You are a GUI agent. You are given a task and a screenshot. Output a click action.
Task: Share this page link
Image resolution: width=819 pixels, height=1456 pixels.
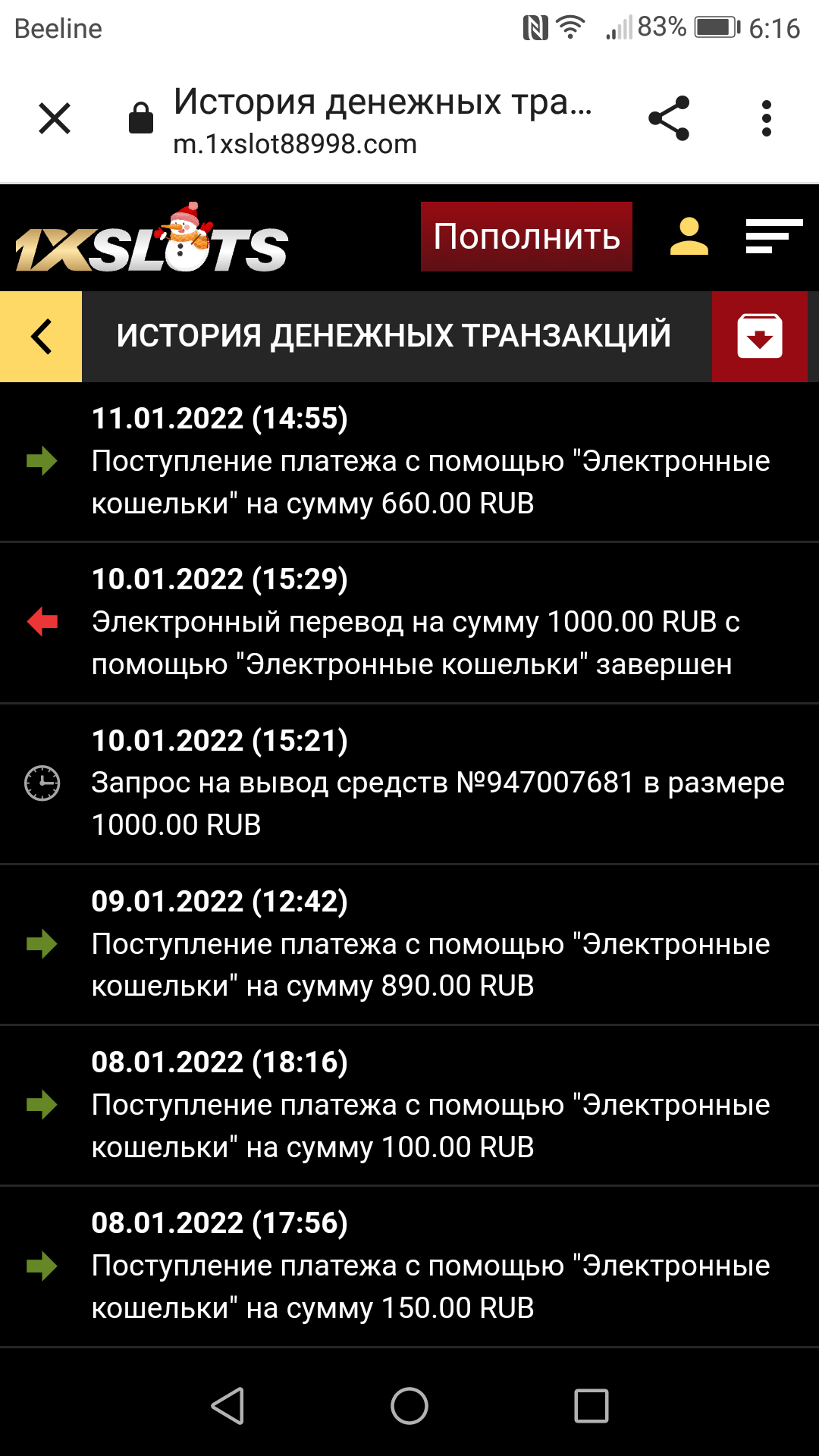(669, 119)
